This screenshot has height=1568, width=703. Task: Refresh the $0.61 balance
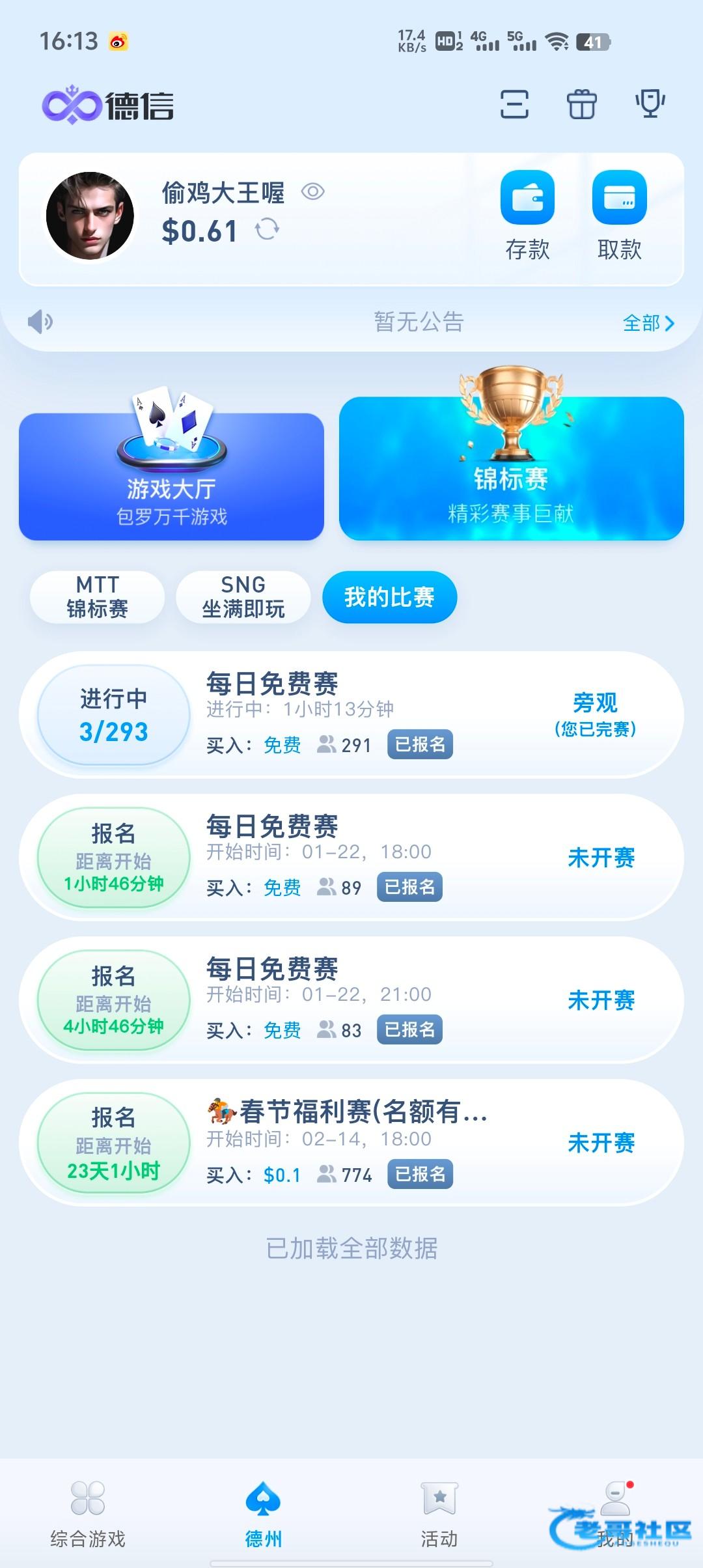click(267, 230)
